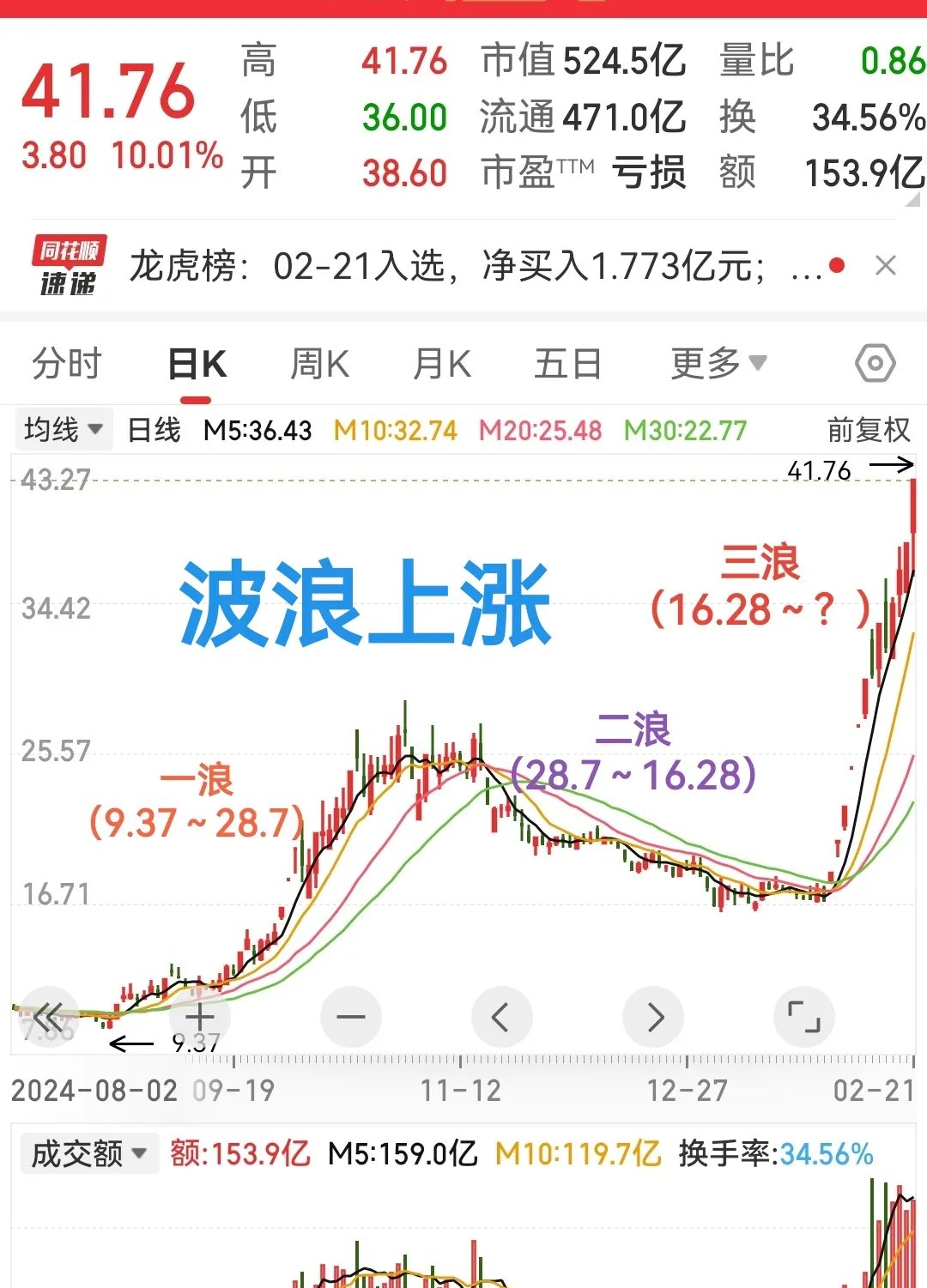Pan chart right using right arrow icon
Viewport: 927px width, 1288px height.
652,1016
